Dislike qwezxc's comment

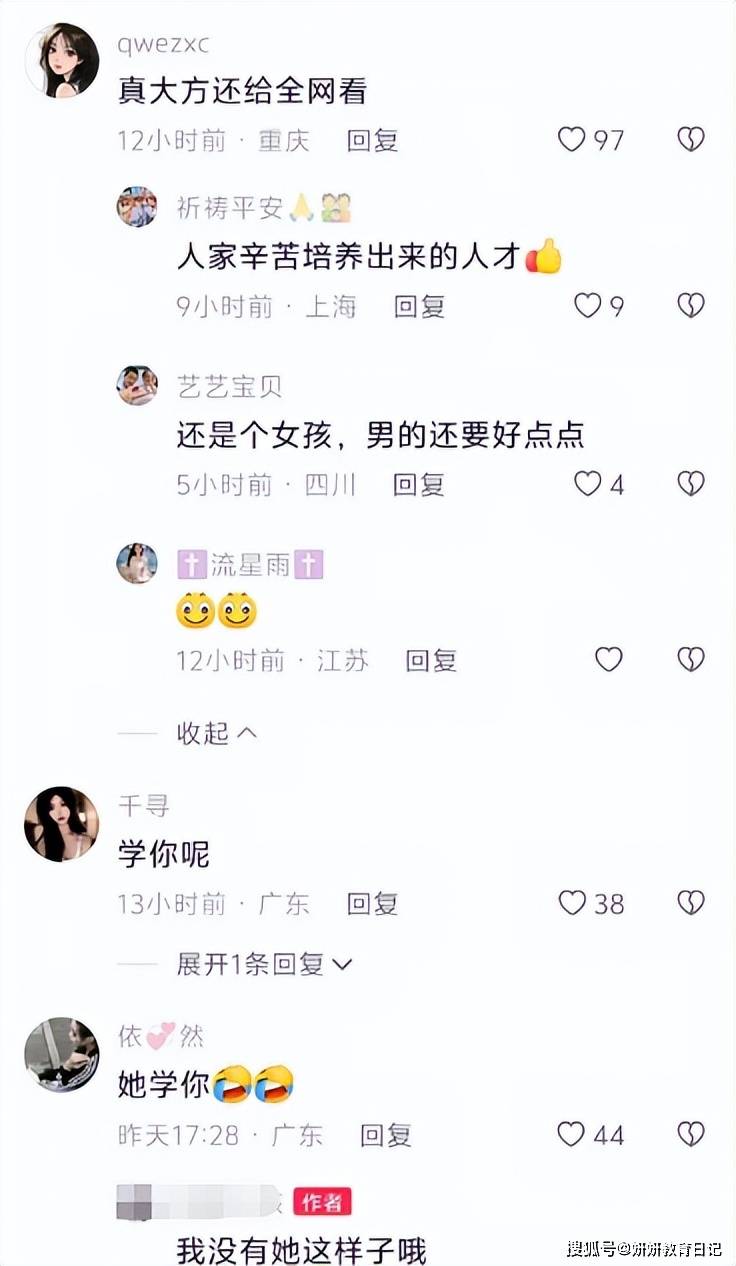691,140
